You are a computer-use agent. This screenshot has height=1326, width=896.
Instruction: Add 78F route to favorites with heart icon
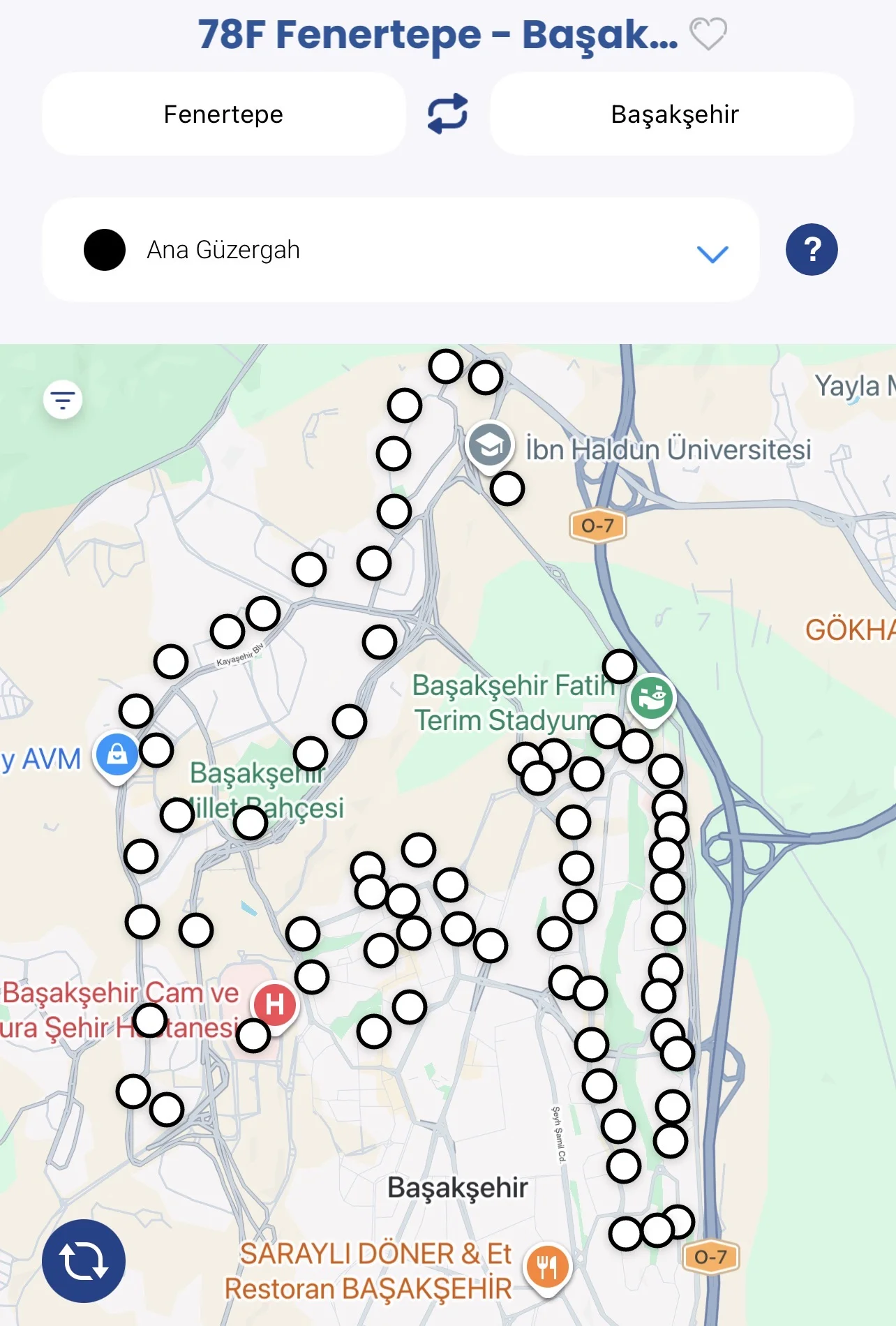click(x=708, y=34)
